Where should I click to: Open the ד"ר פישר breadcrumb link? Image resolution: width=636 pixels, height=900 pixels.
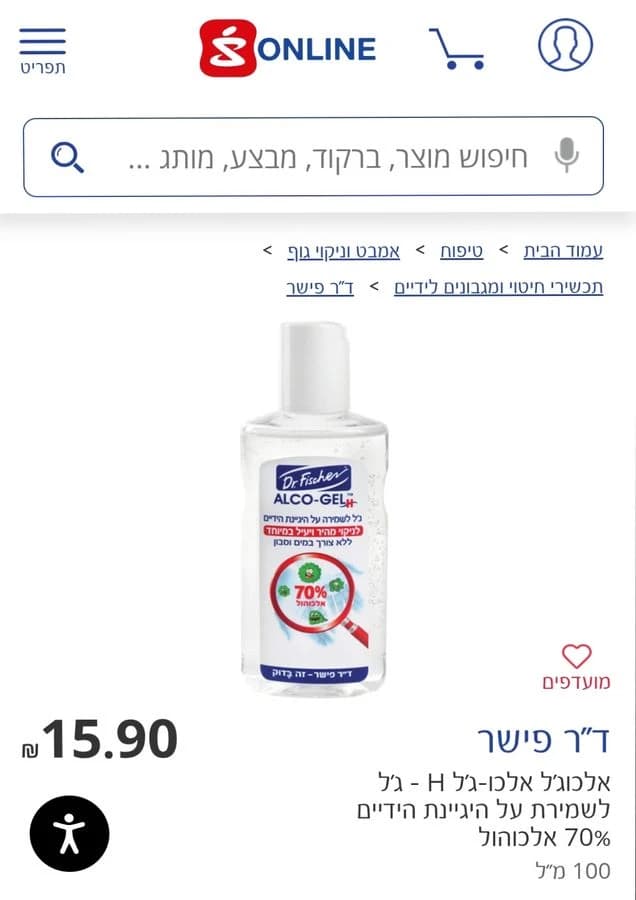(x=320, y=287)
